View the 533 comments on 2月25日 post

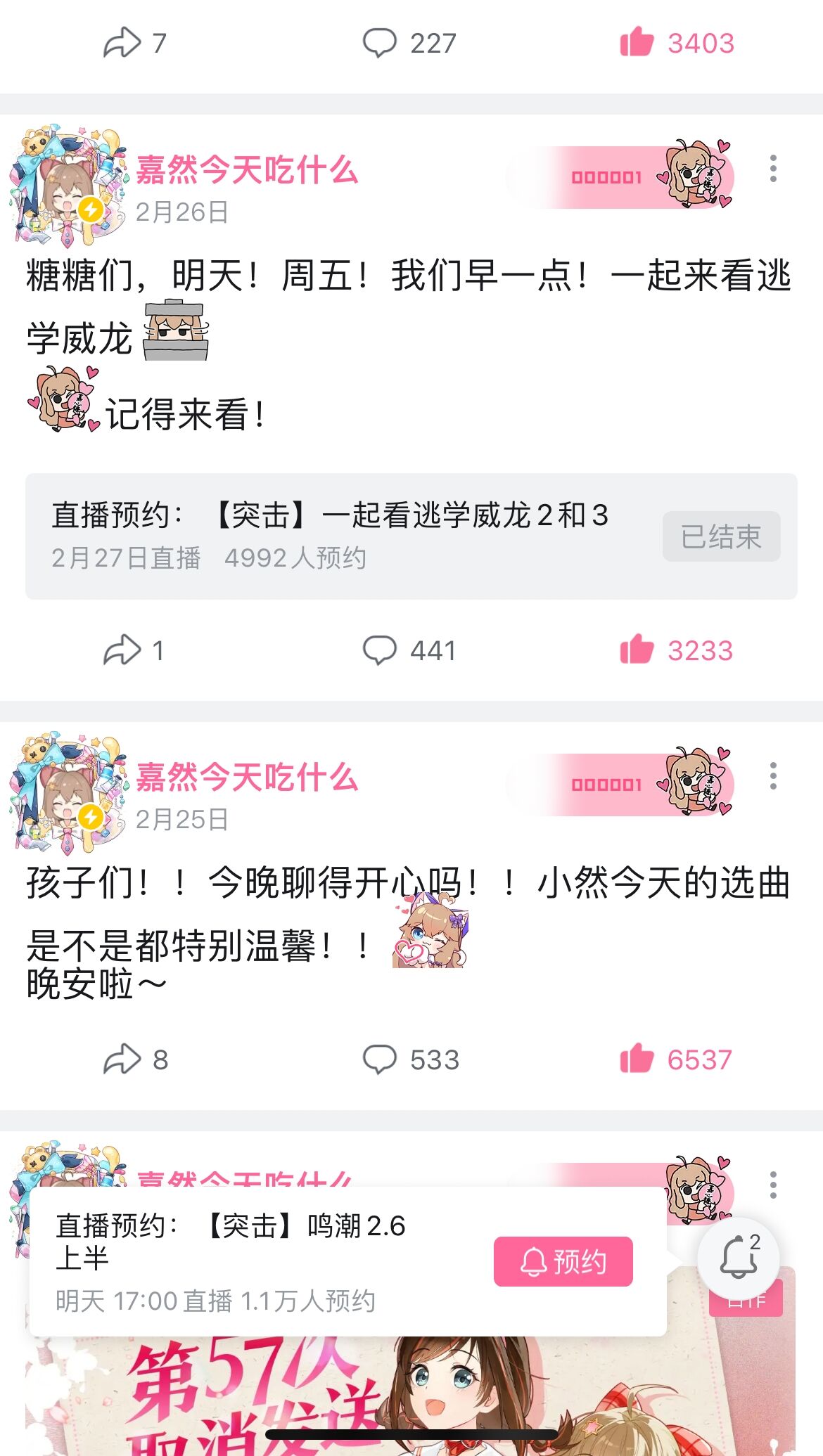[411, 1059]
